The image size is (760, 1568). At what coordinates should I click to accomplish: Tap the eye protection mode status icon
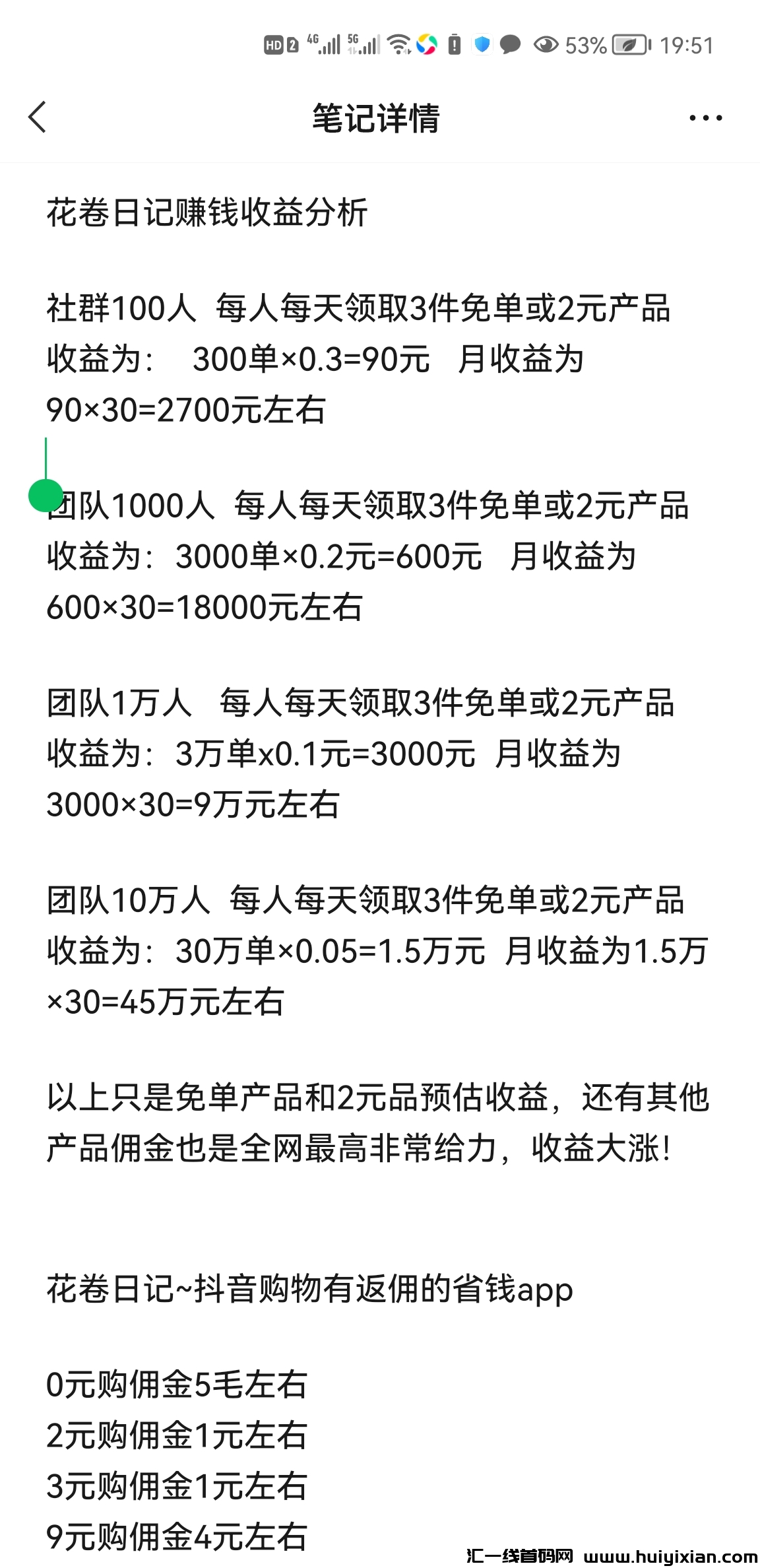544,44
